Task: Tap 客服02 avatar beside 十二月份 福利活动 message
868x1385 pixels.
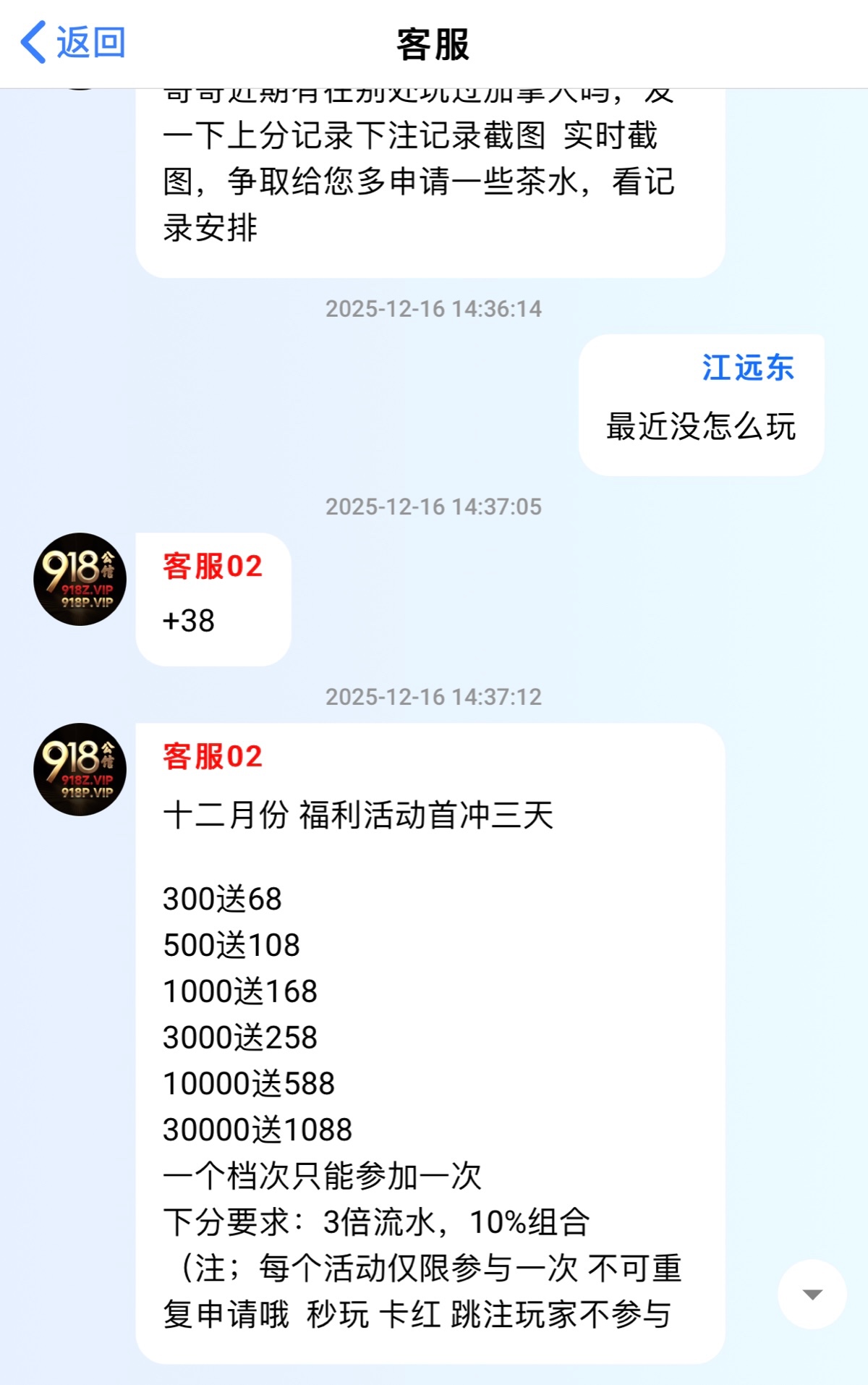Action: pos(80,769)
